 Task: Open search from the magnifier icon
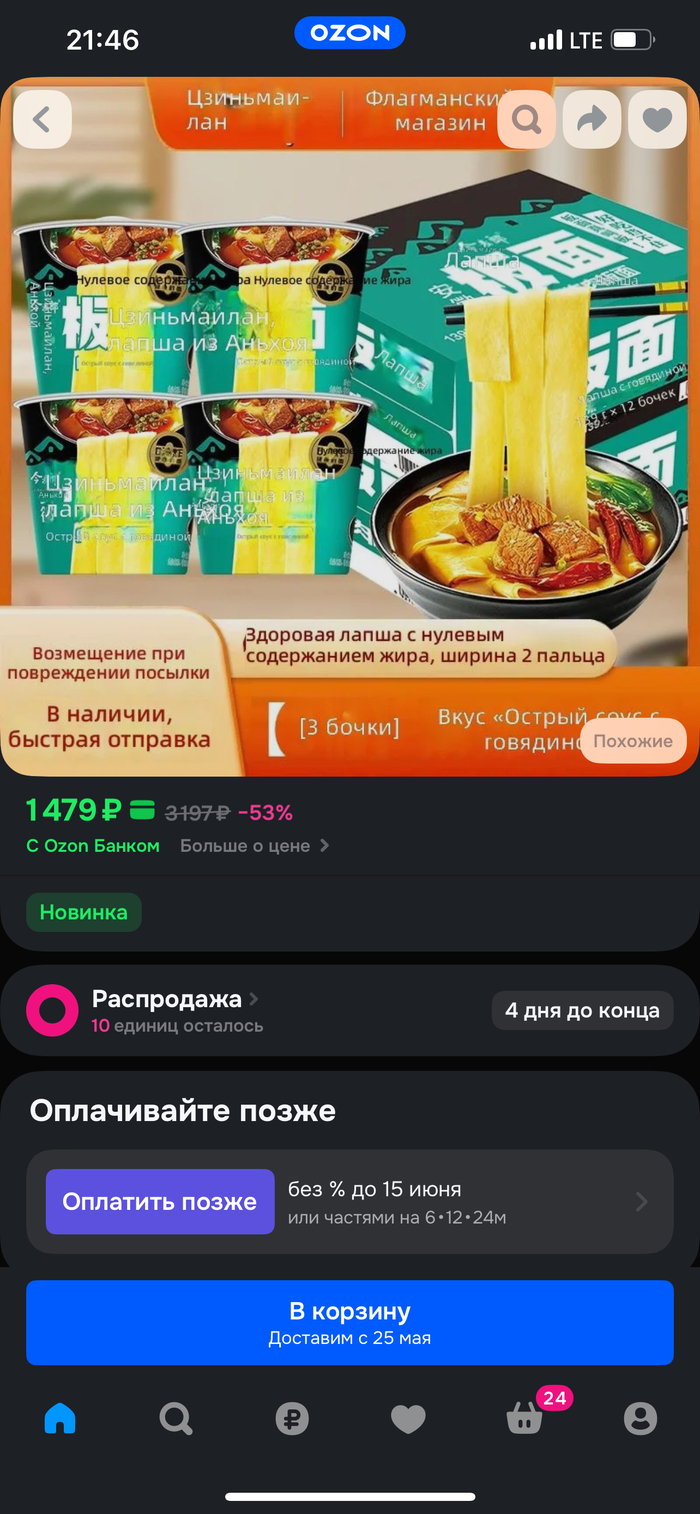tap(526, 120)
